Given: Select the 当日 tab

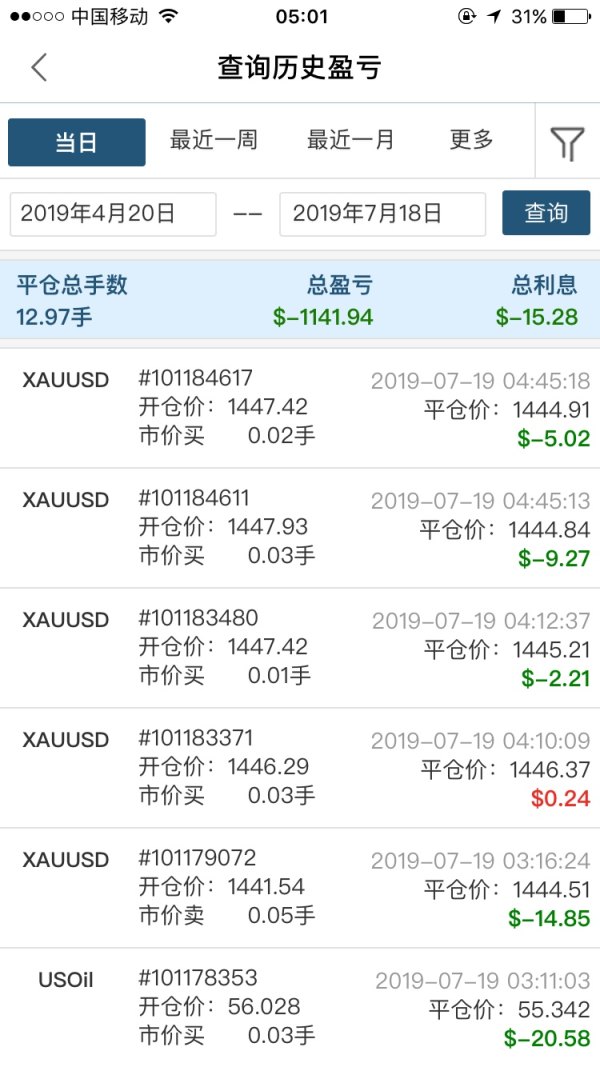Looking at the screenshot, I should [x=76, y=142].
